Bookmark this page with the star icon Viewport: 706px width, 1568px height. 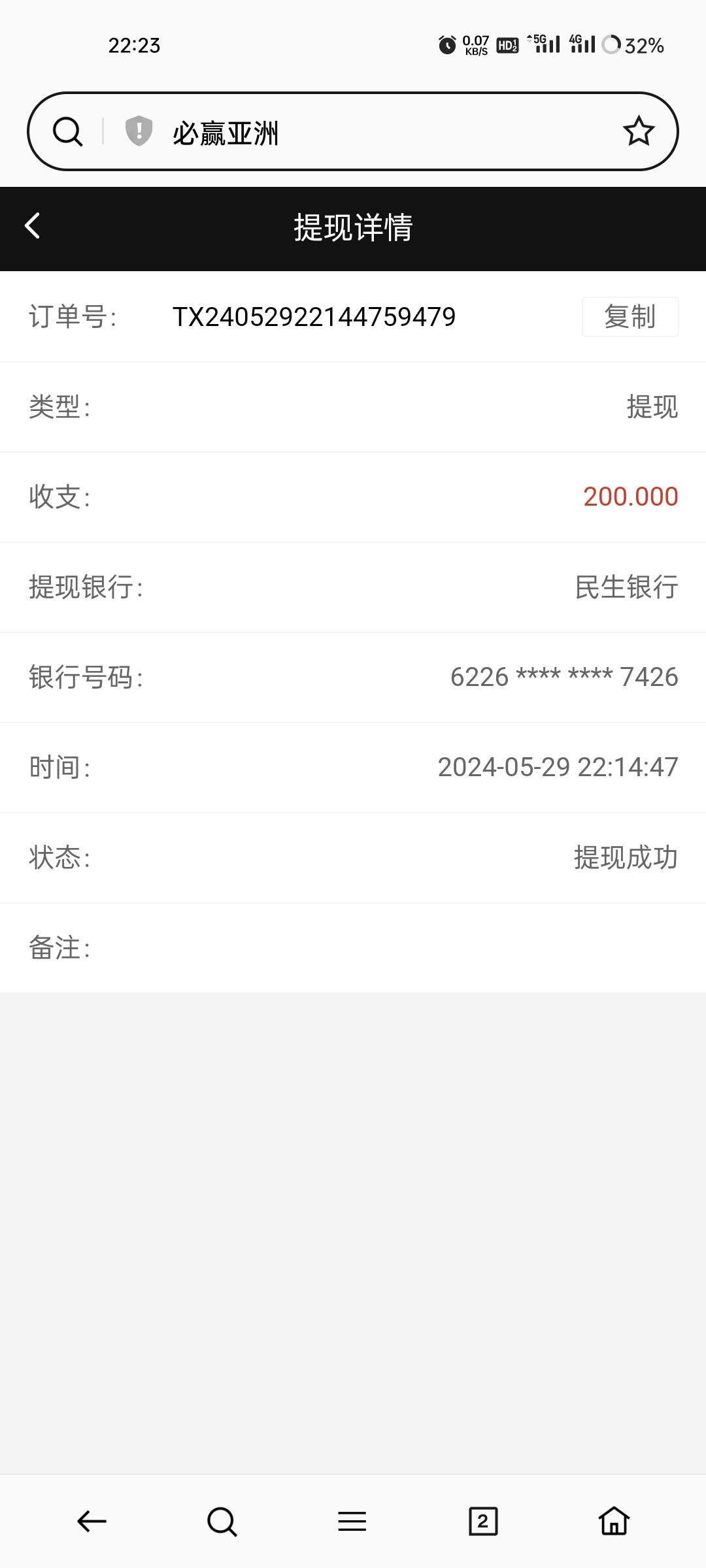[638, 131]
